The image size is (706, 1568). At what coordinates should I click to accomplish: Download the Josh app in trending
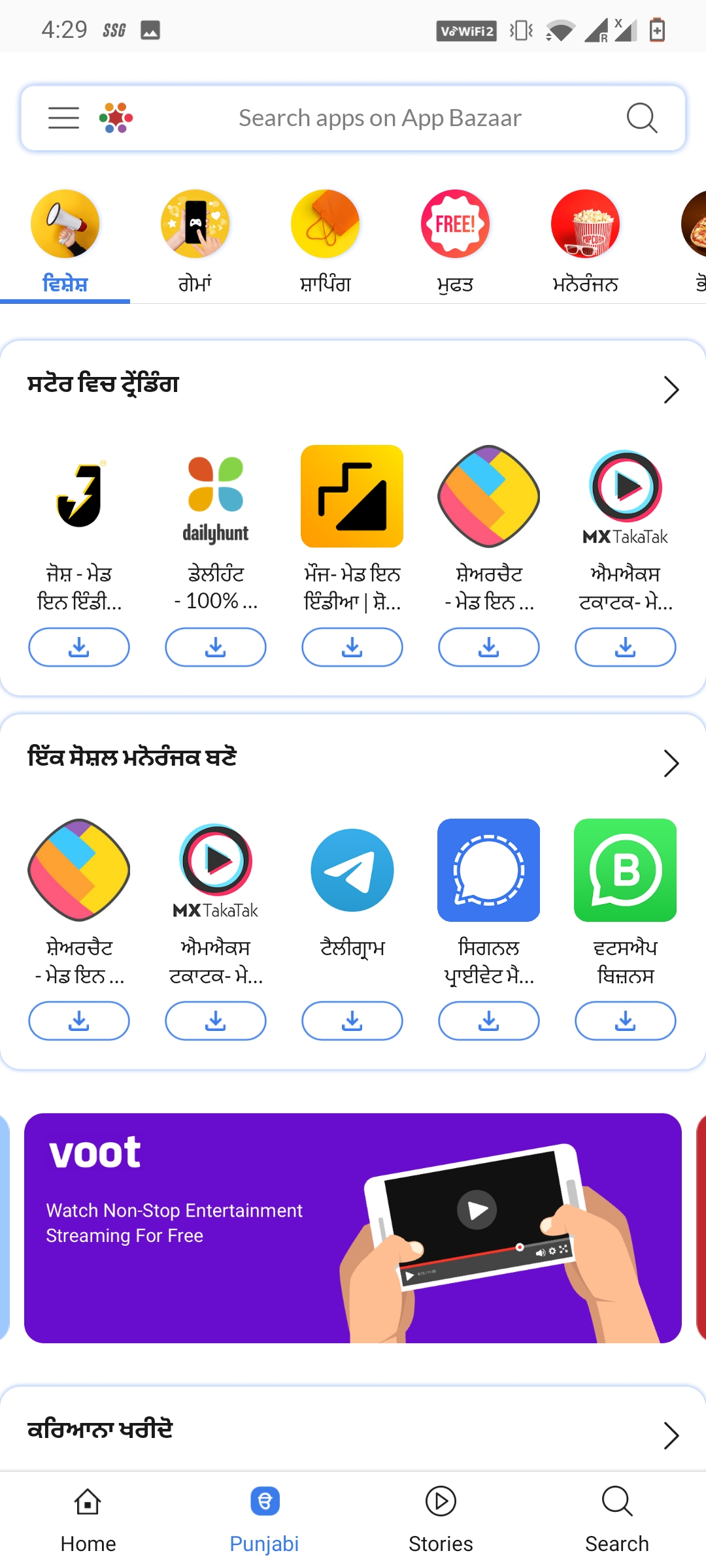(79, 647)
